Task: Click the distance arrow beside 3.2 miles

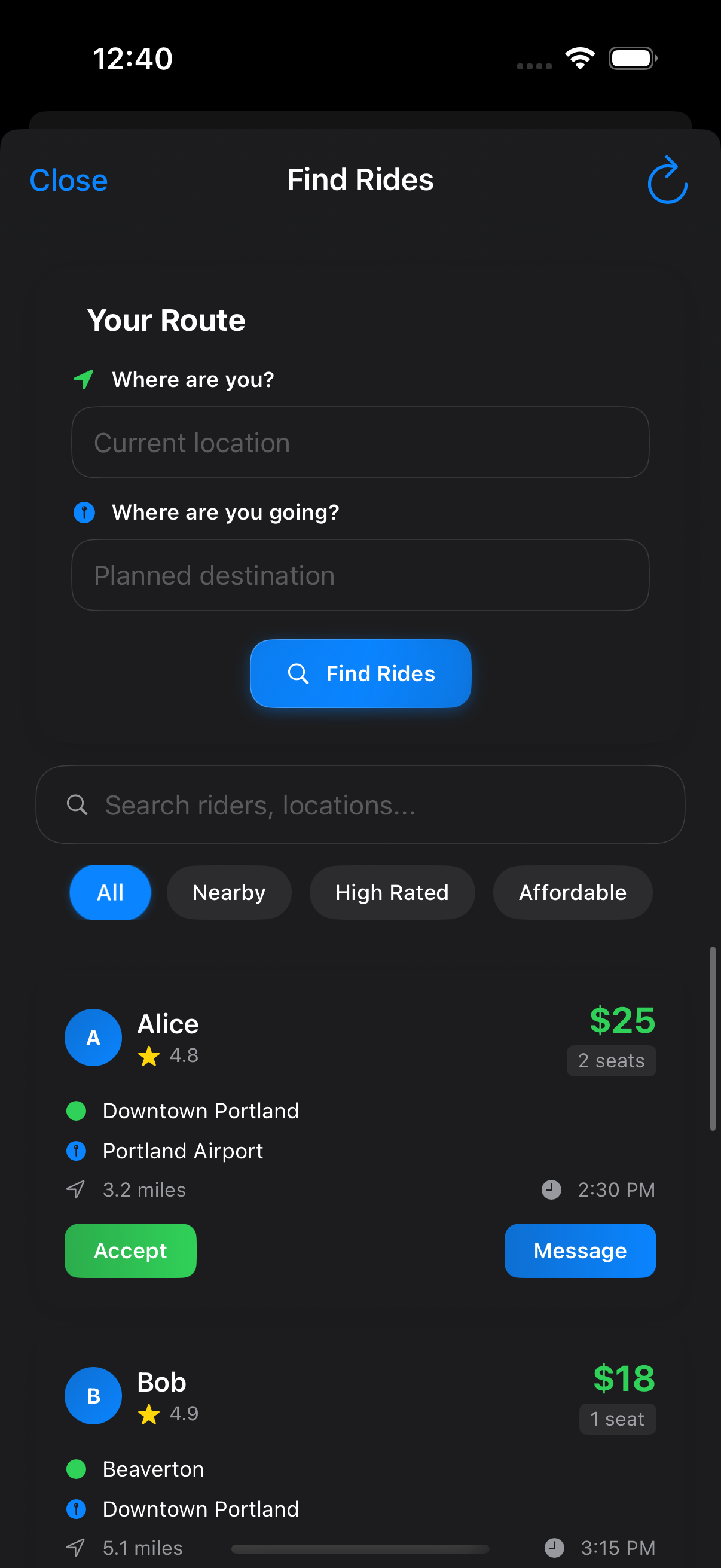Action: 75,1189
